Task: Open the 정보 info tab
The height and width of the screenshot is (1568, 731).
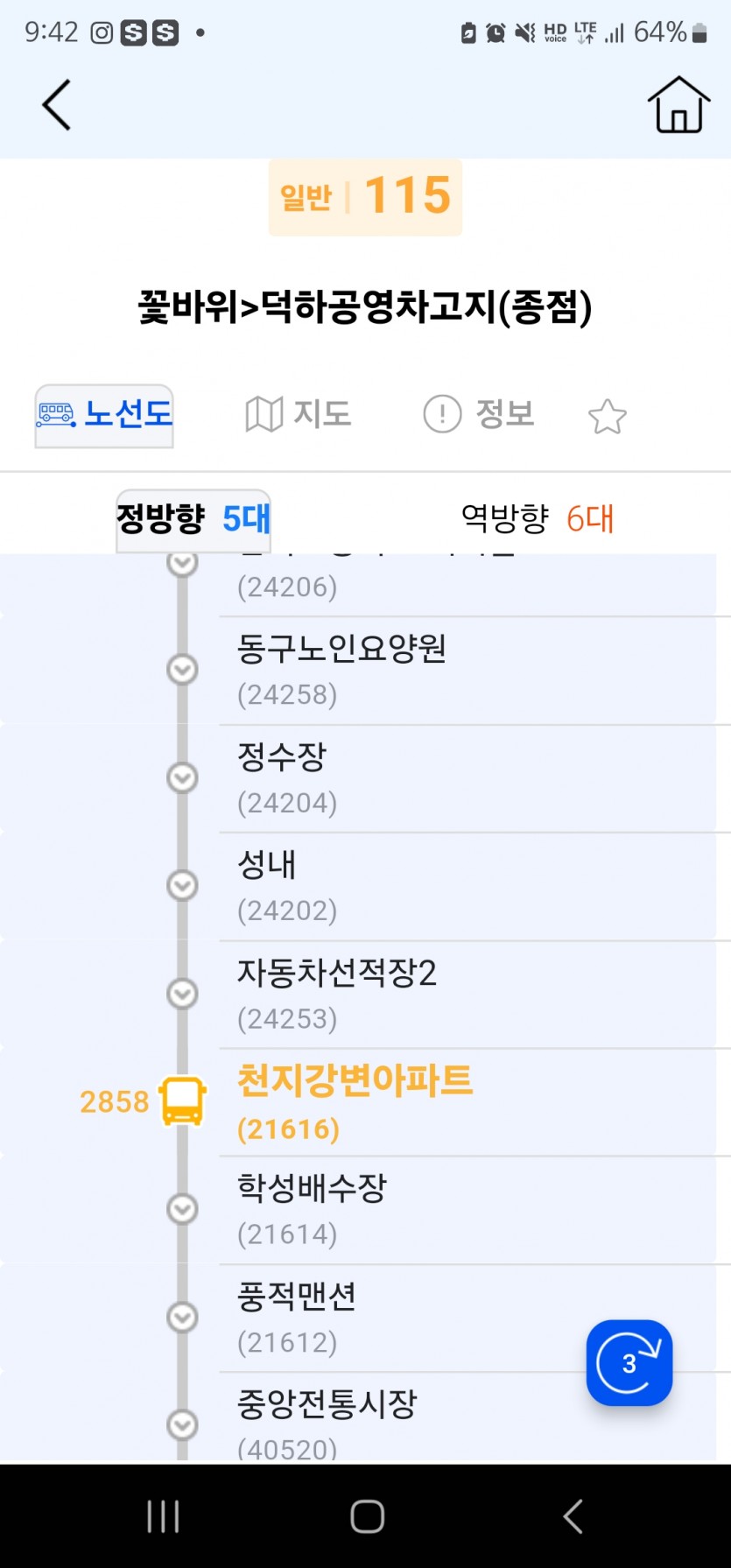Action: pos(479,414)
